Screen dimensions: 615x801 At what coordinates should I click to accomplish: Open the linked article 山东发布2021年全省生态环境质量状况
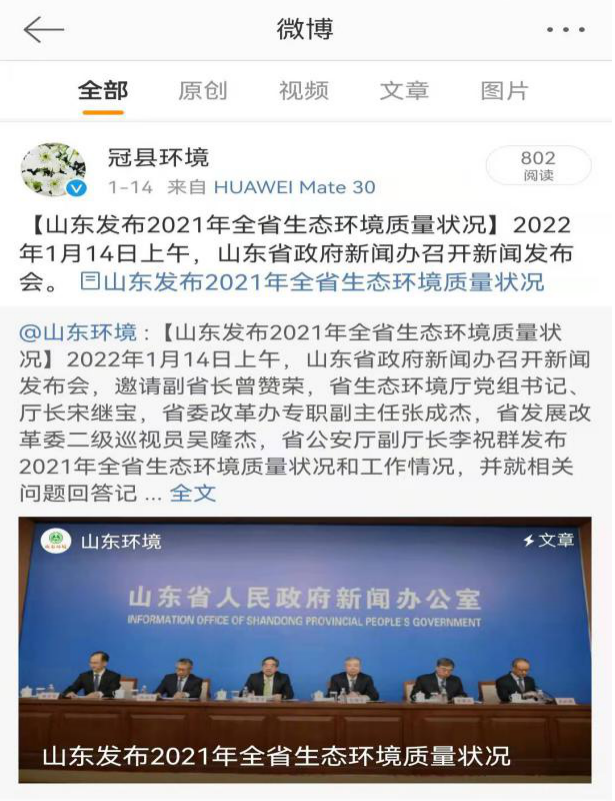tap(313, 281)
